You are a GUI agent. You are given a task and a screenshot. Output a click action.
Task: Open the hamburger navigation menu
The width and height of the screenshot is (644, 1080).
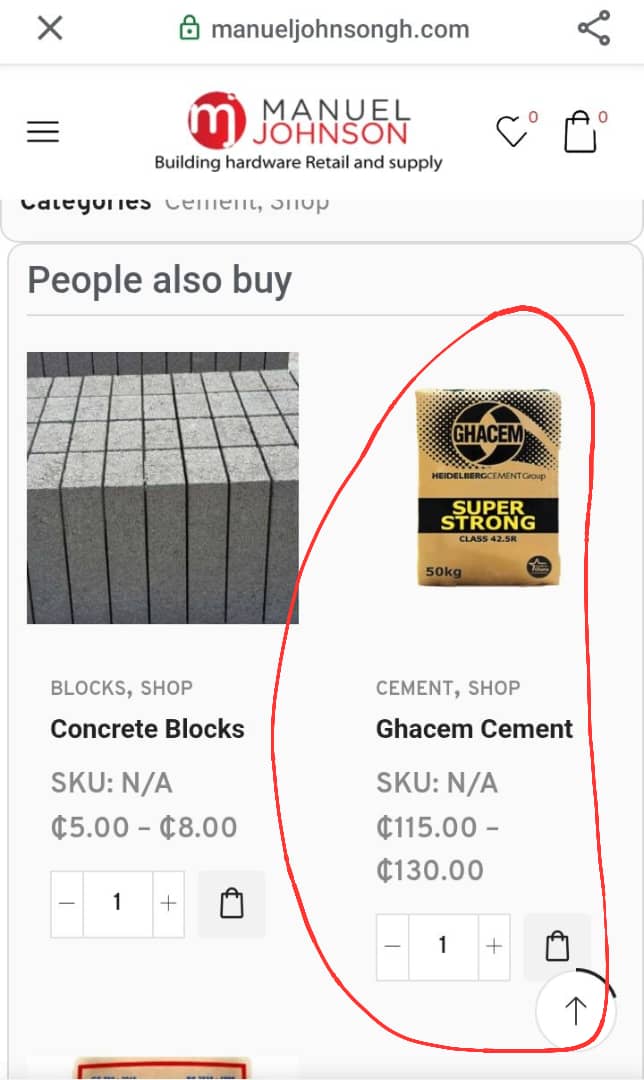click(x=43, y=132)
